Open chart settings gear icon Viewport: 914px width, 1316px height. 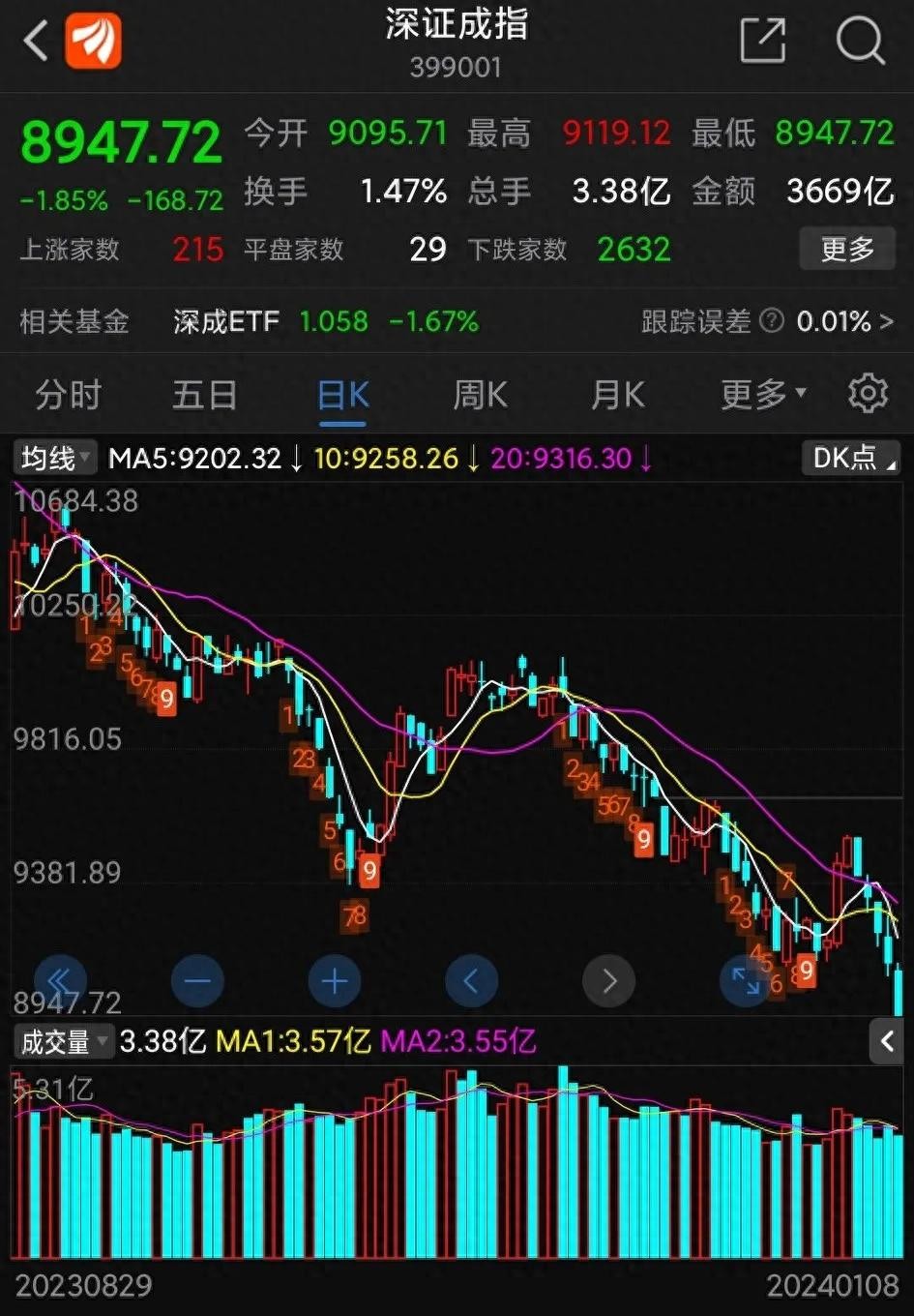pyautogui.click(x=868, y=394)
